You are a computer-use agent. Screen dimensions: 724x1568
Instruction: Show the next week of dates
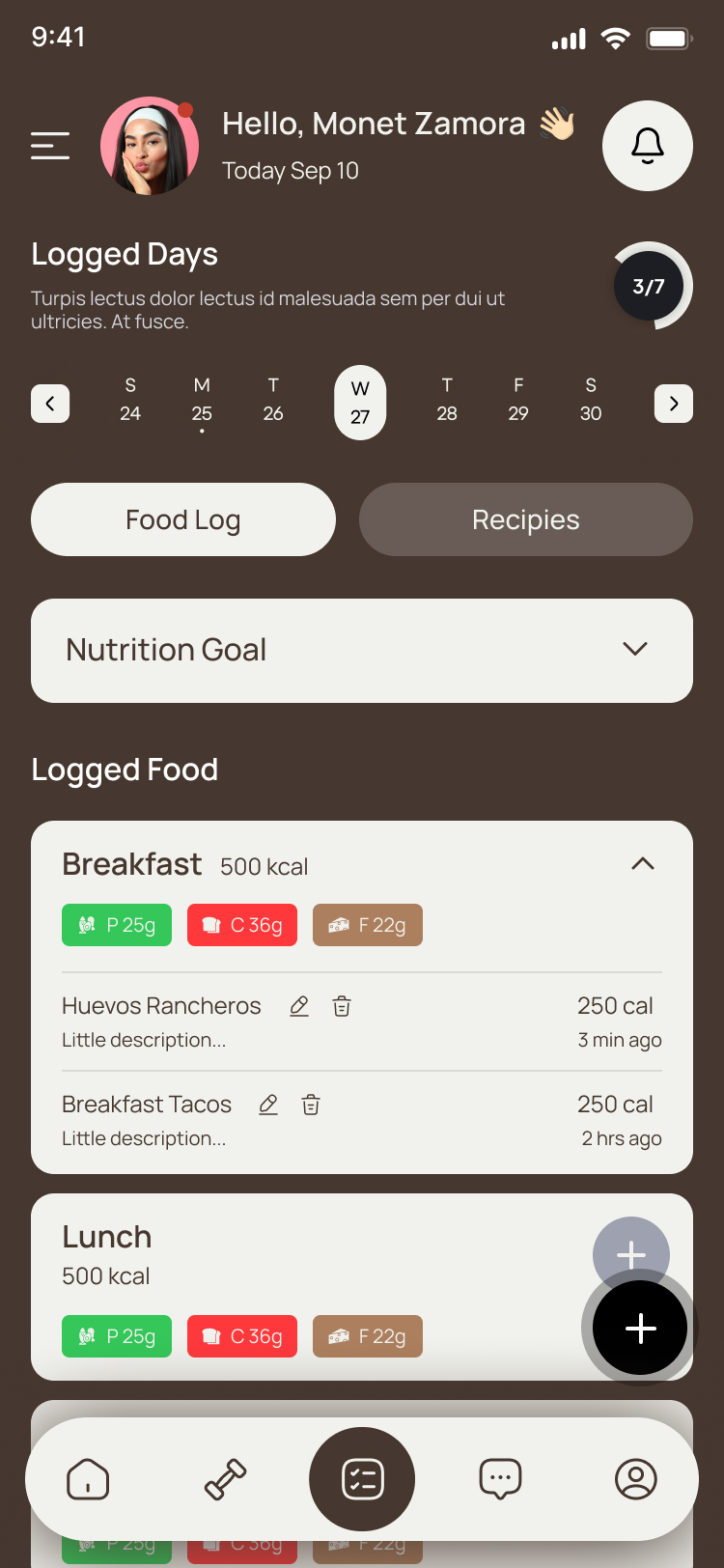673,404
